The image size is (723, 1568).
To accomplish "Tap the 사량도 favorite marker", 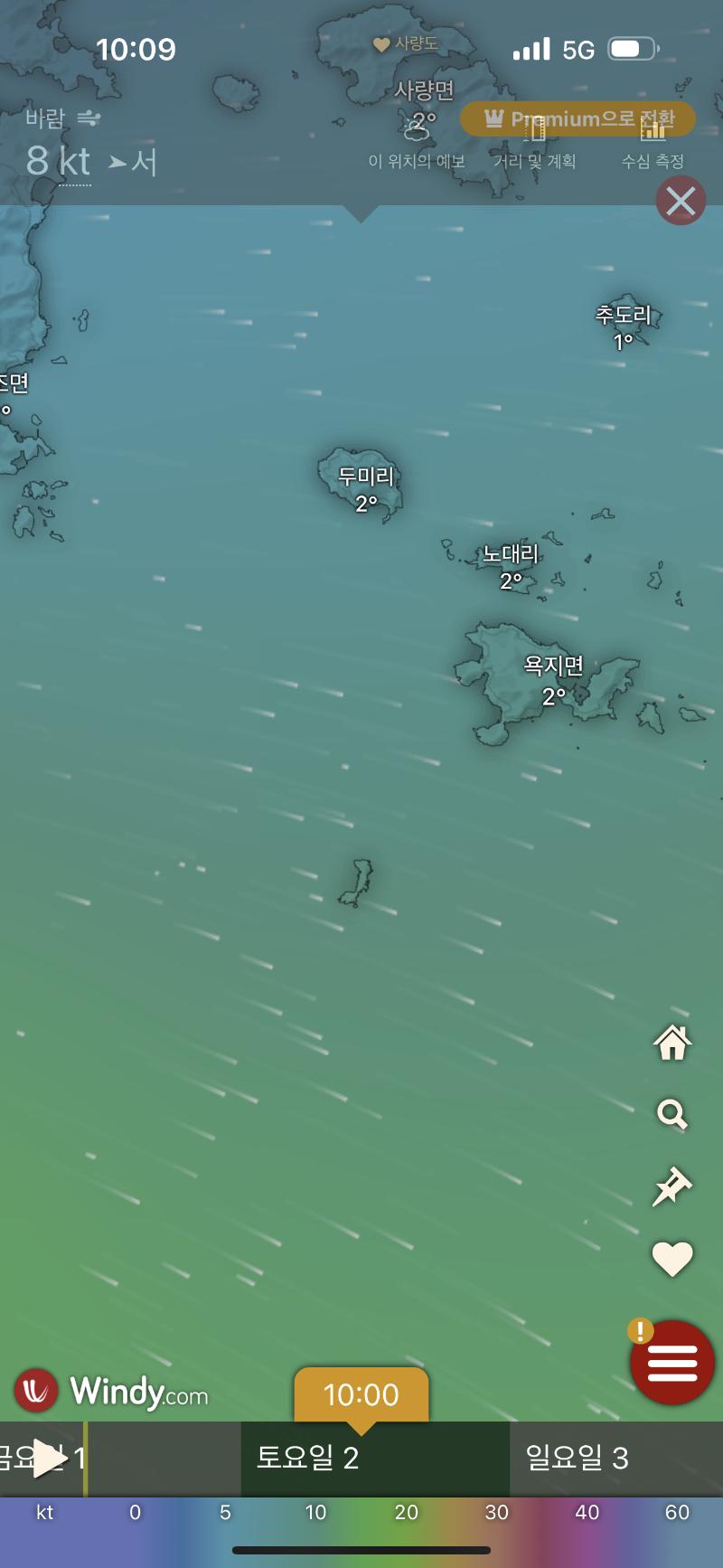I will 406,43.
